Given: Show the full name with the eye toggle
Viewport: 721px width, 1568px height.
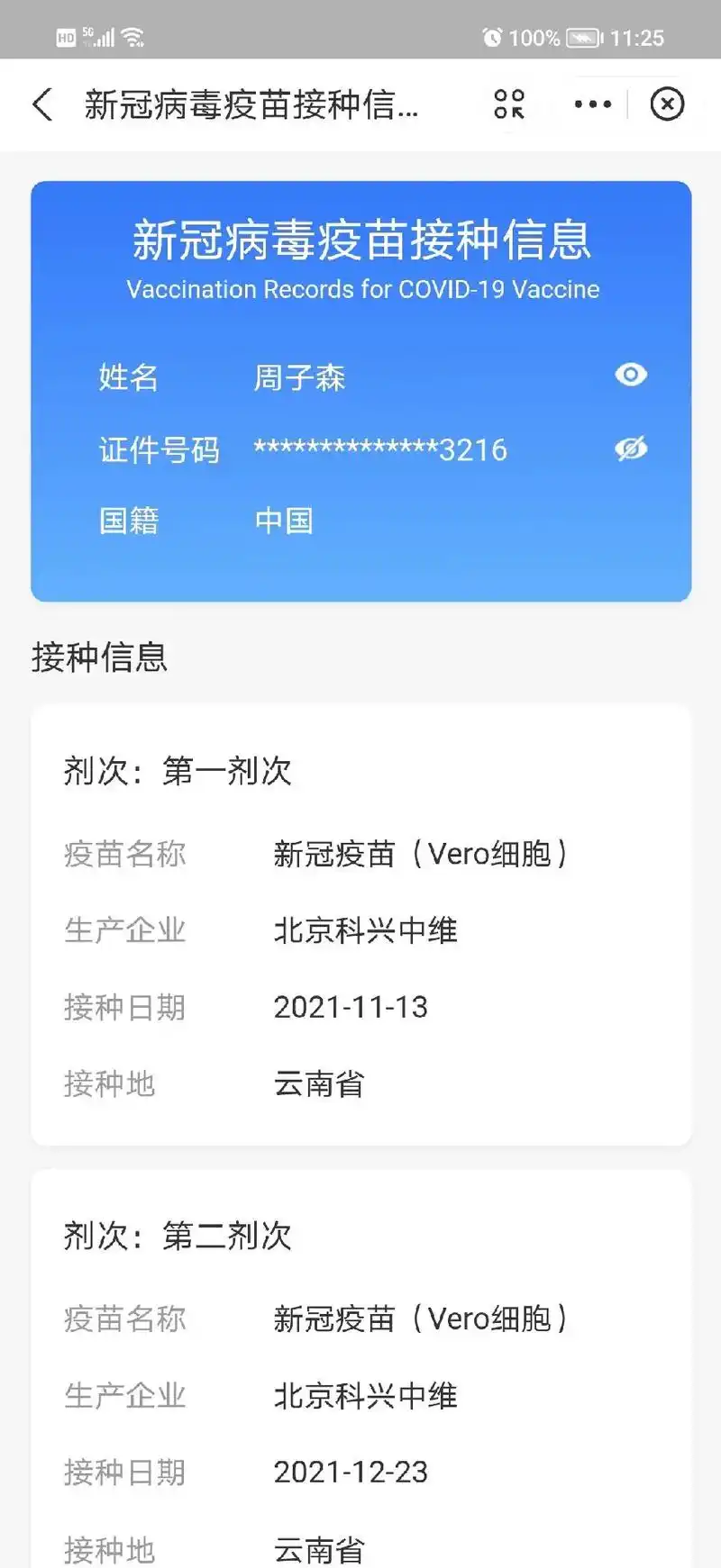Looking at the screenshot, I should tap(630, 375).
